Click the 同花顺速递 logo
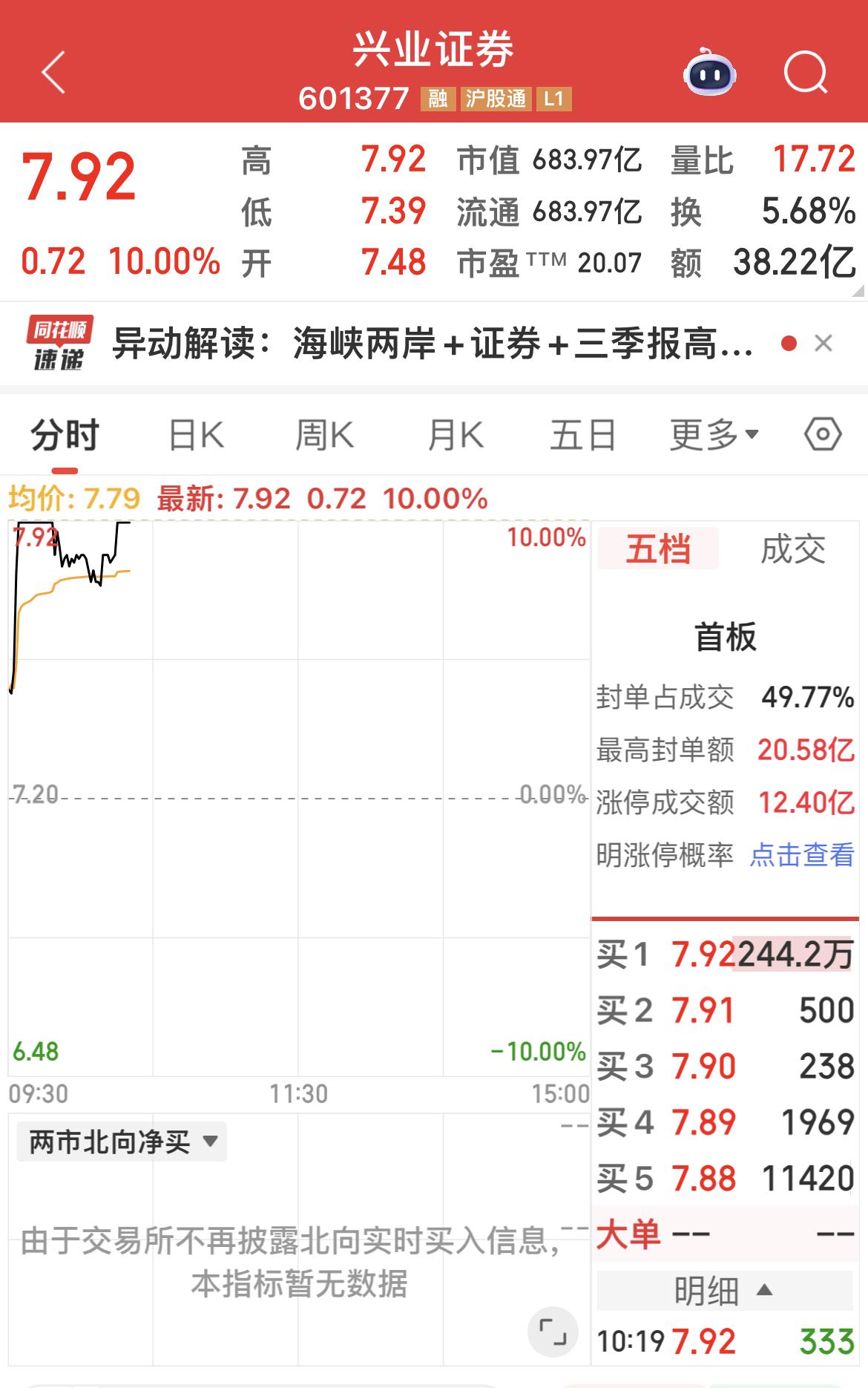Viewport: 868px width, 1388px height. click(x=58, y=341)
